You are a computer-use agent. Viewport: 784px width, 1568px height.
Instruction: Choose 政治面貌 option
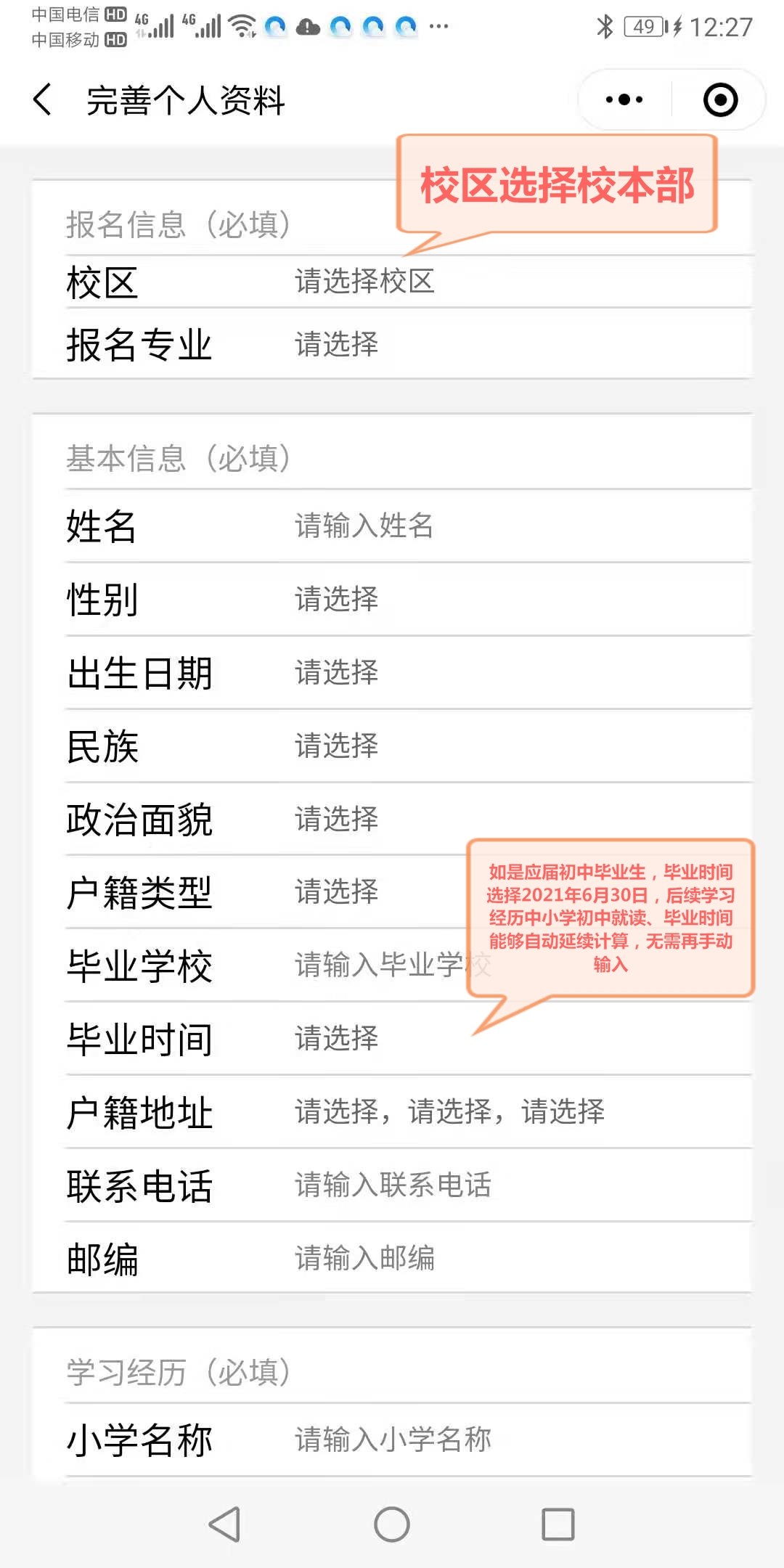337,819
